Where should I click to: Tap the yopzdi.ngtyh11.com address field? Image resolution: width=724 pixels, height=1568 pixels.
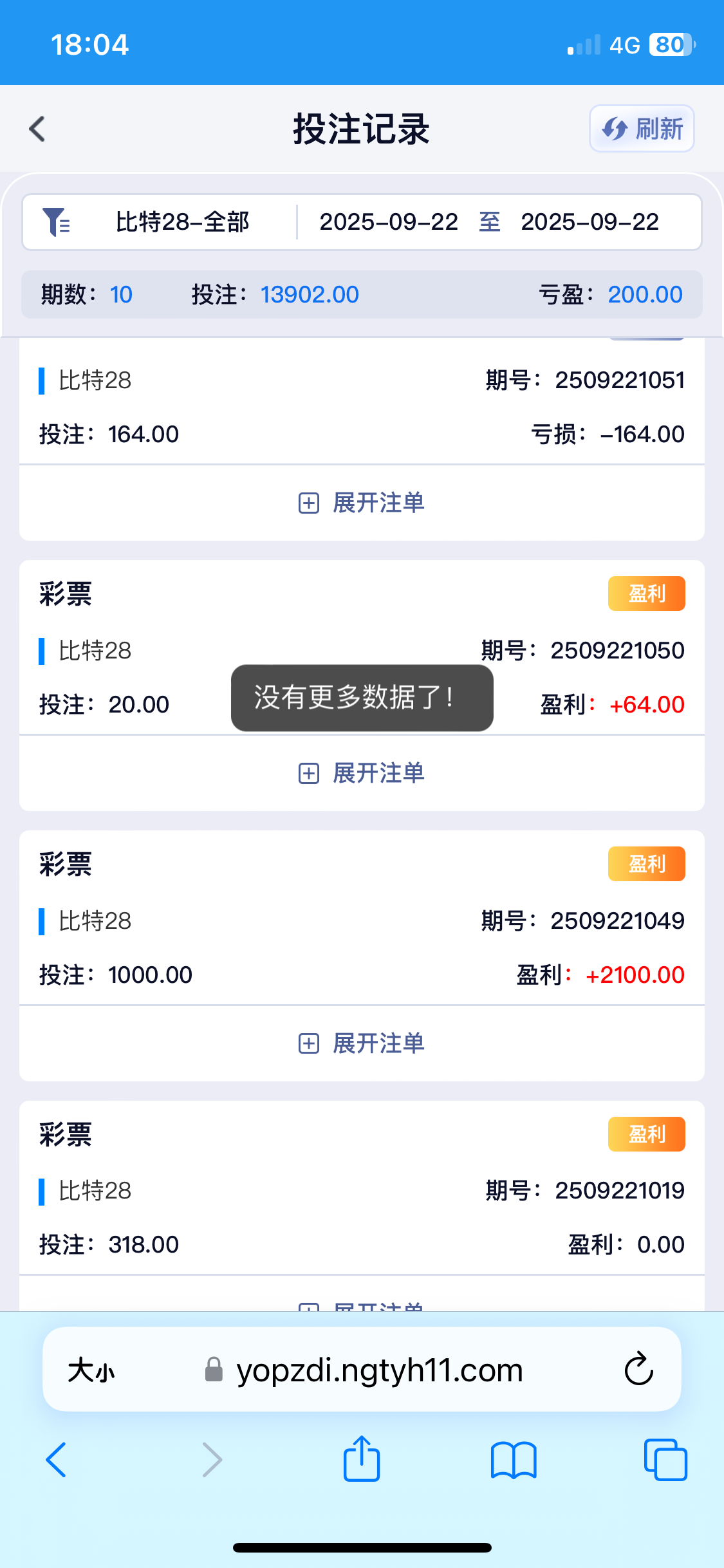click(380, 1370)
